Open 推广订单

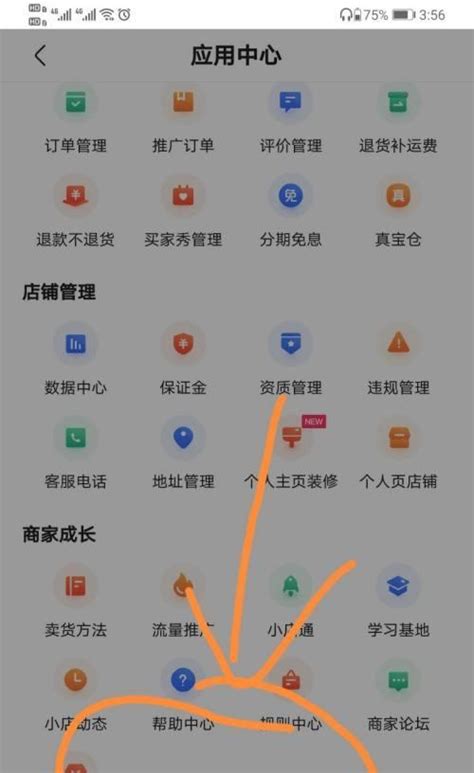pos(183,120)
